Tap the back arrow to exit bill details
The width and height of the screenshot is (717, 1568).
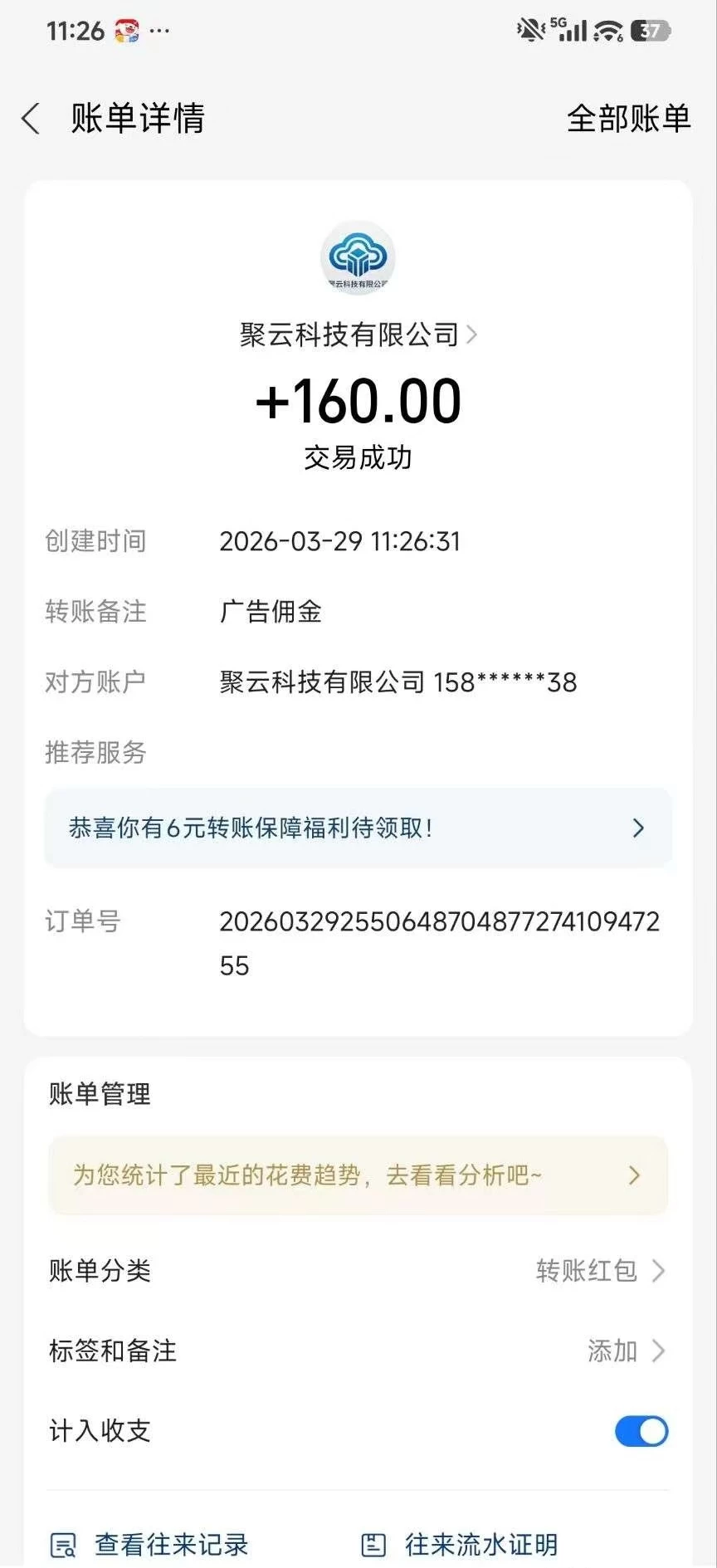(31, 119)
